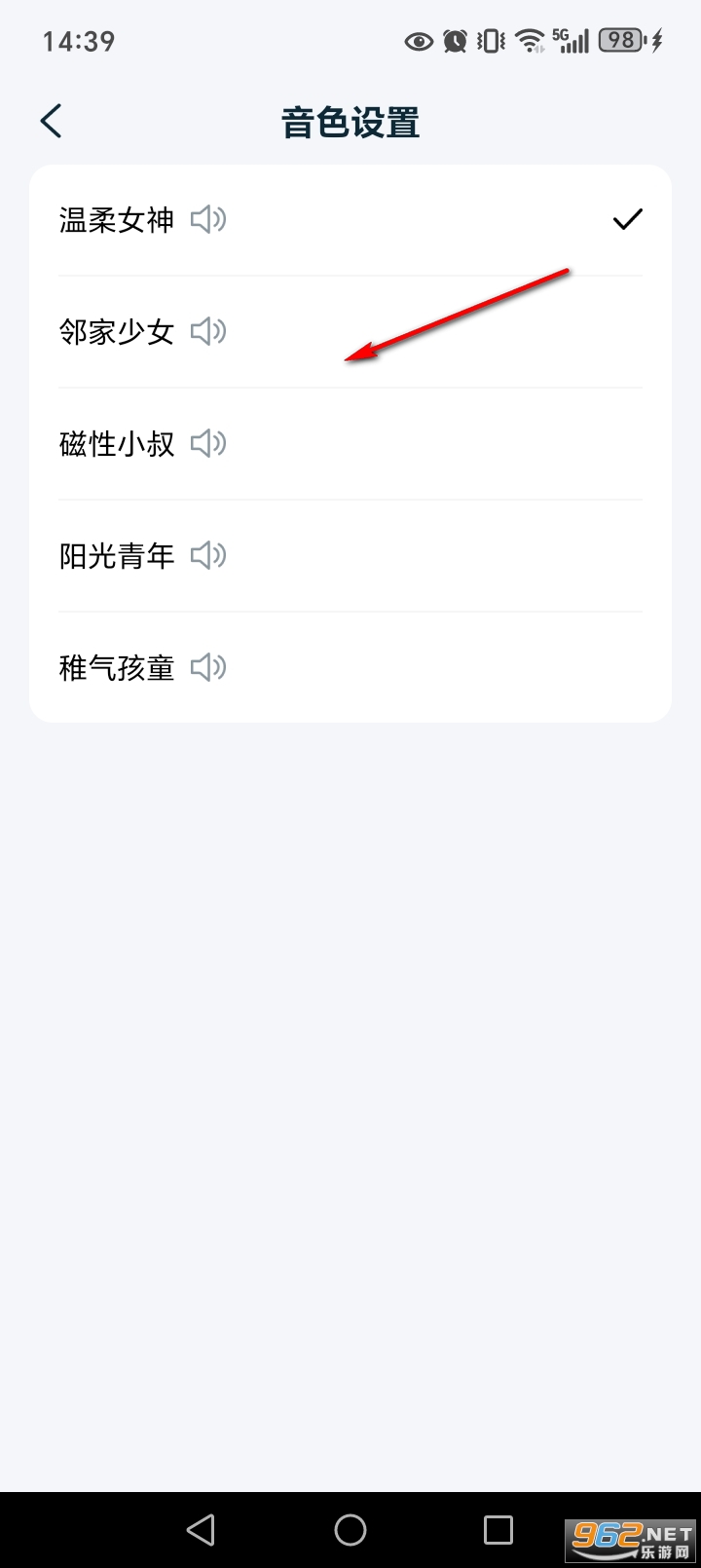Play the 阳光青年 voice preview
The image size is (701, 1568).
click(208, 556)
